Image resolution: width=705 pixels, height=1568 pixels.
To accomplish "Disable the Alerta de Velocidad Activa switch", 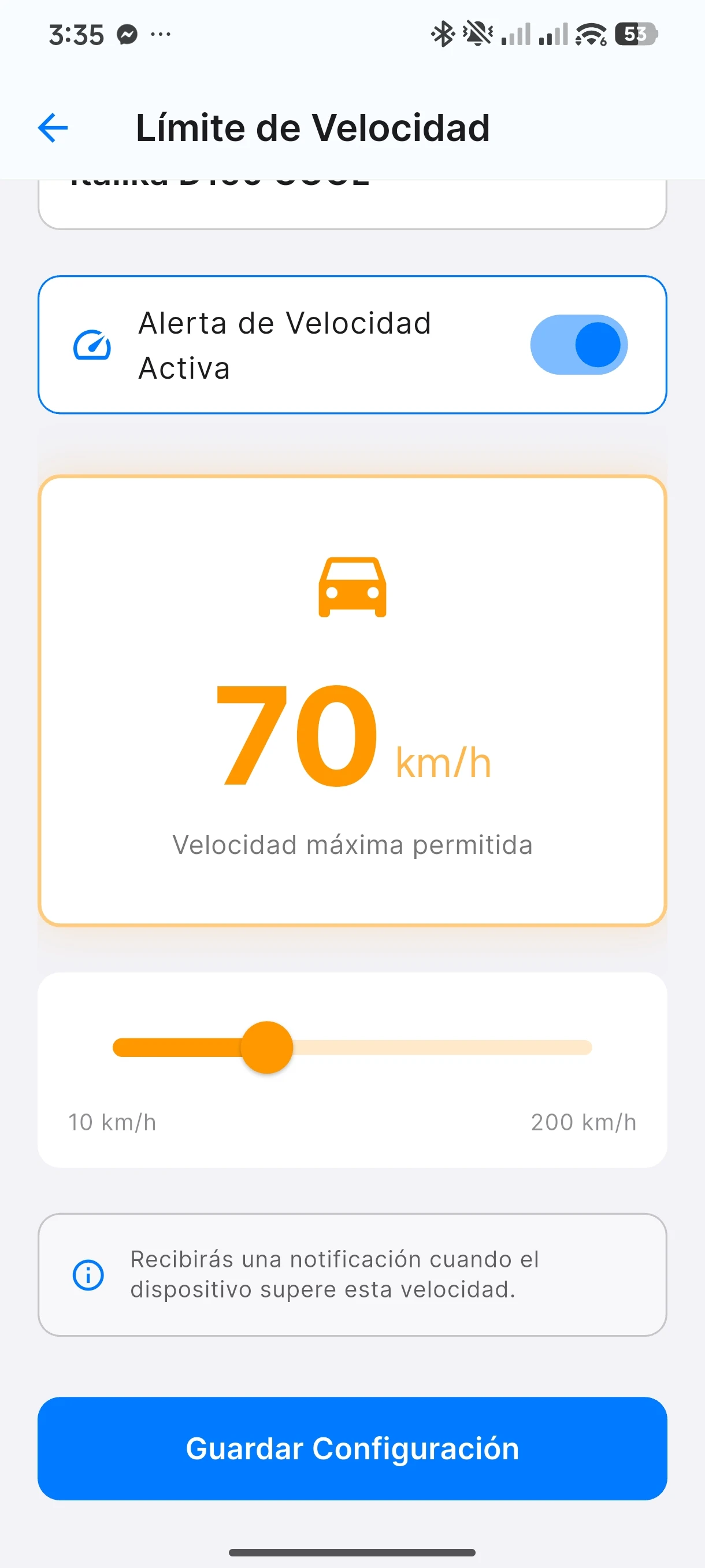I will pyautogui.click(x=580, y=345).
